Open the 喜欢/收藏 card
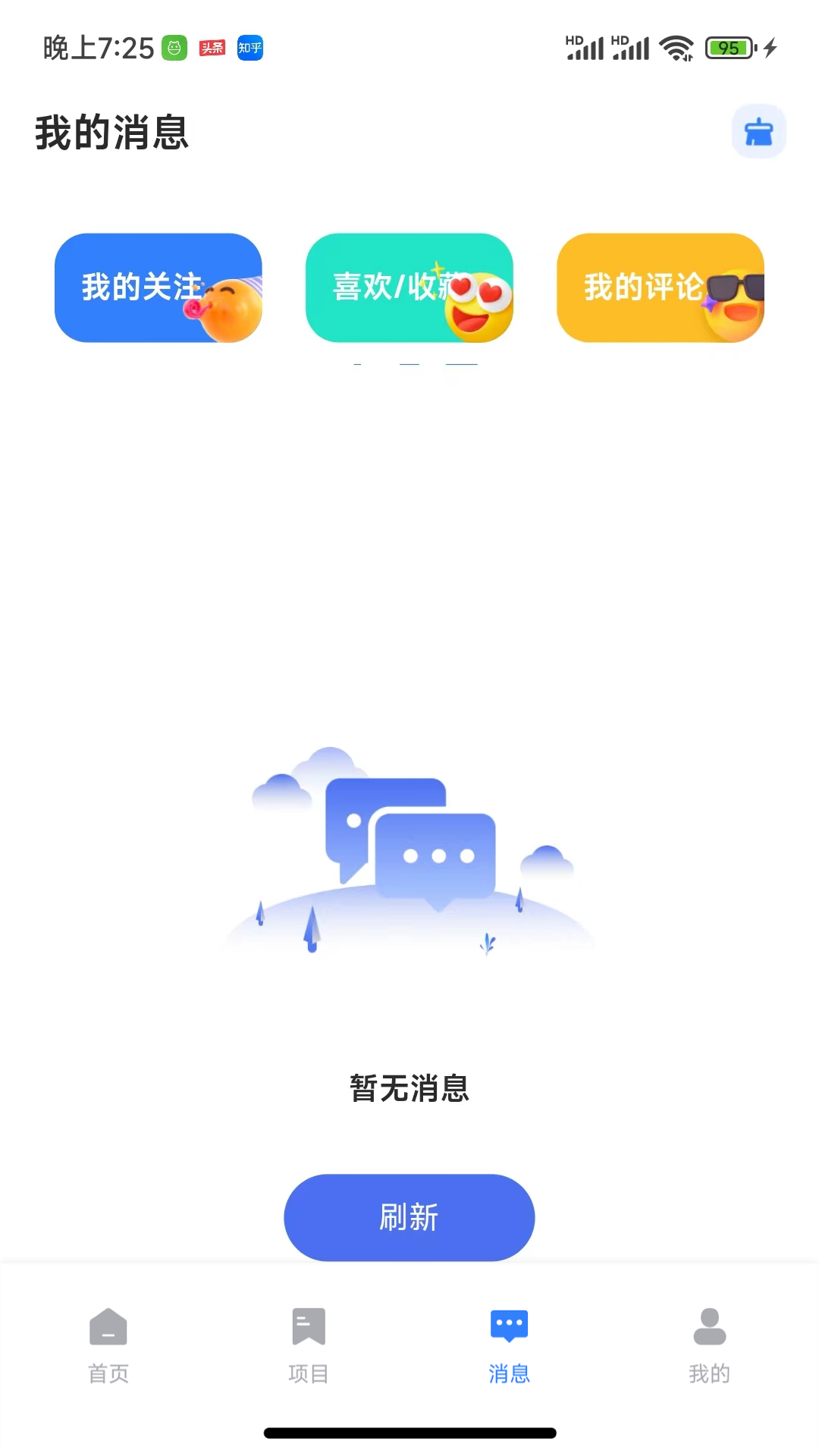Viewport: 819px width, 1456px height. coord(409,287)
